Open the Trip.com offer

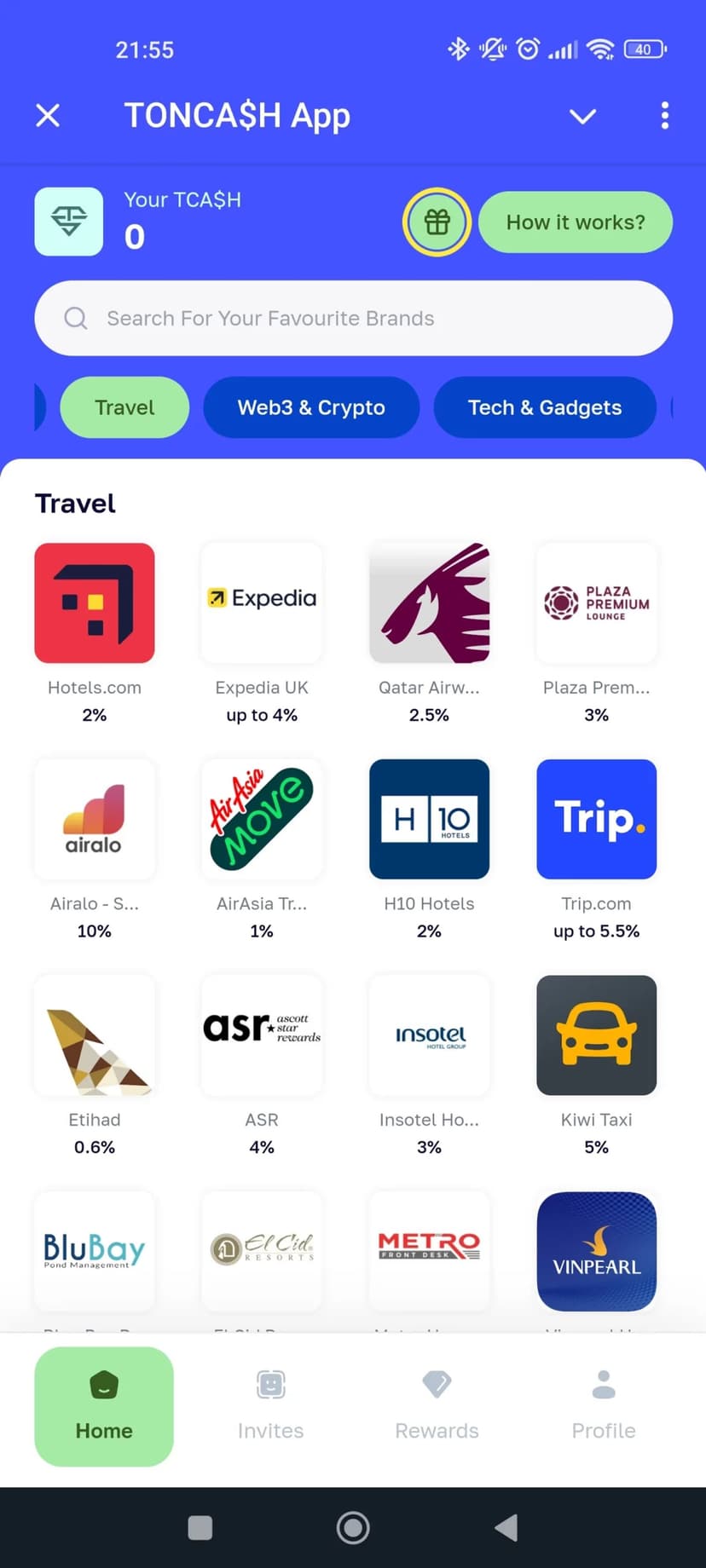point(596,819)
